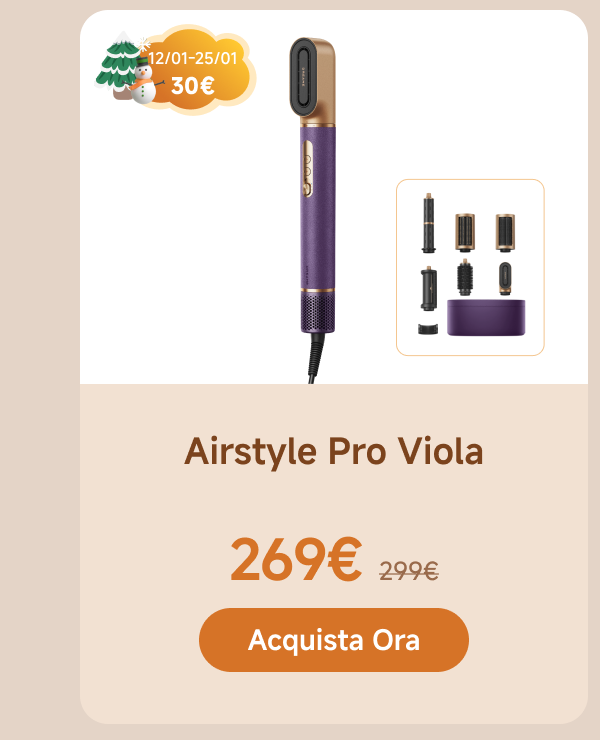Viewport: 600px width, 740px height.
Task: Tap the Acquista Ora button
Action: click(333, 640)
